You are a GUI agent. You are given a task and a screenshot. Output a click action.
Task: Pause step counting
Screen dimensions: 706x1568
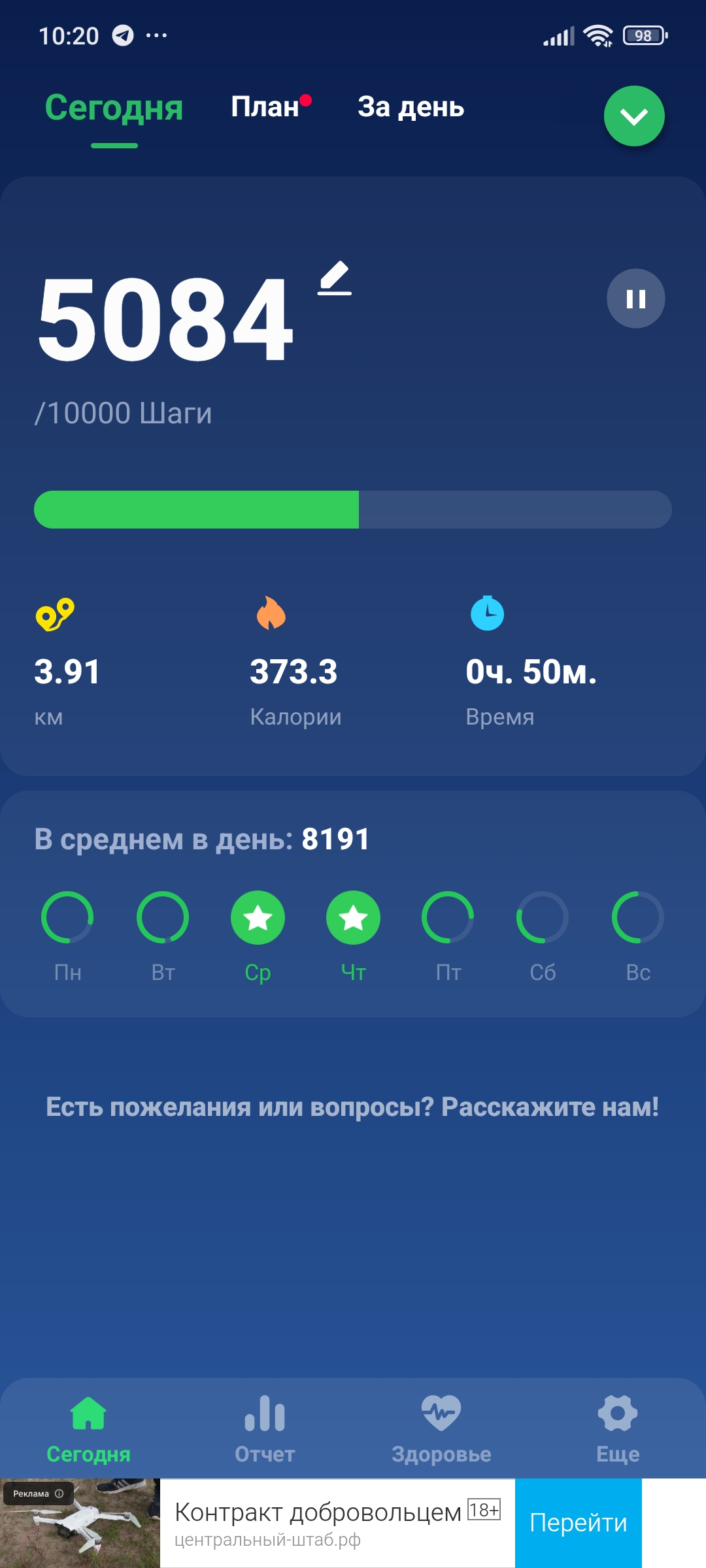coord(635,299)
